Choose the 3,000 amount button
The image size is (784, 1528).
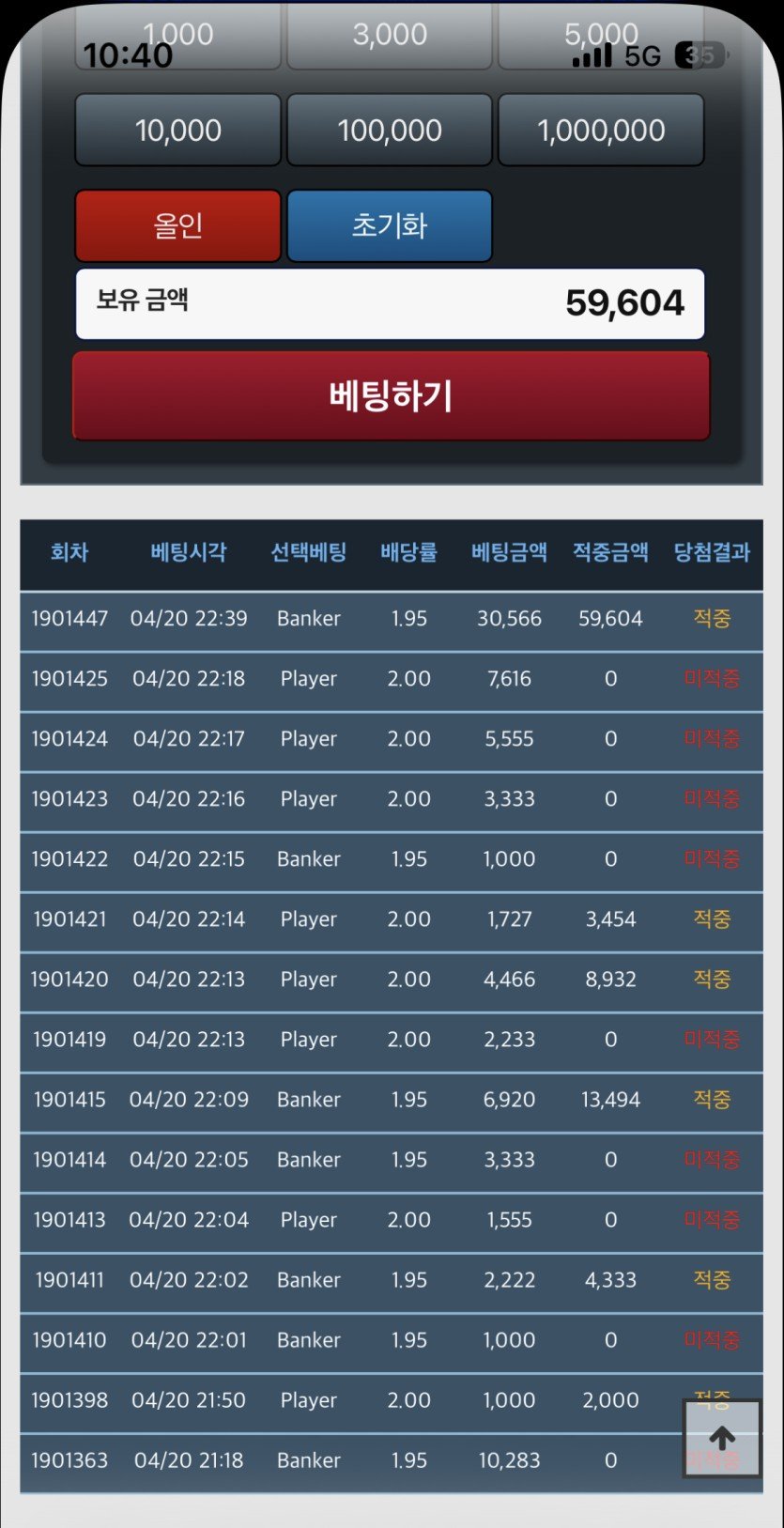[x=390, y=36]
